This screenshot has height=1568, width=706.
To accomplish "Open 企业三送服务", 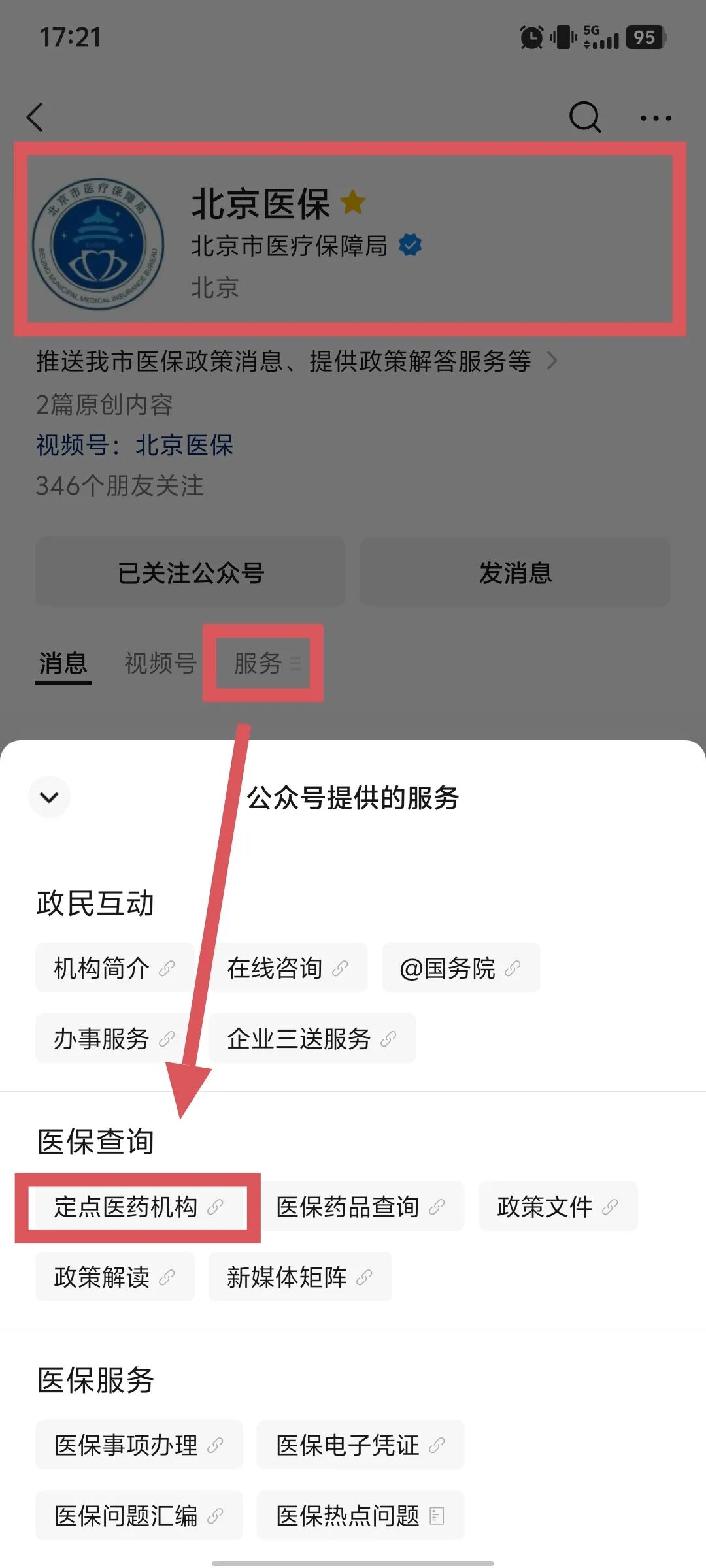I will [312, 1039].
